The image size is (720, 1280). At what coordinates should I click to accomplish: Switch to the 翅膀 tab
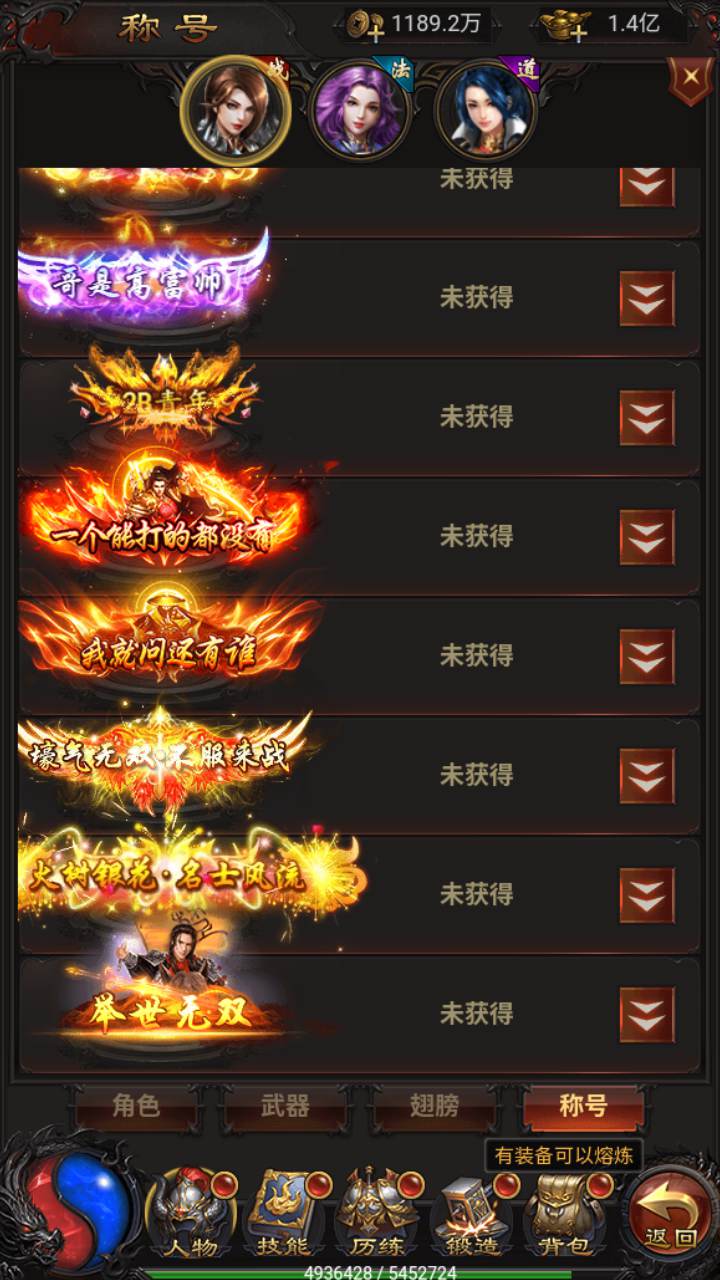[x=434, y=1106]
